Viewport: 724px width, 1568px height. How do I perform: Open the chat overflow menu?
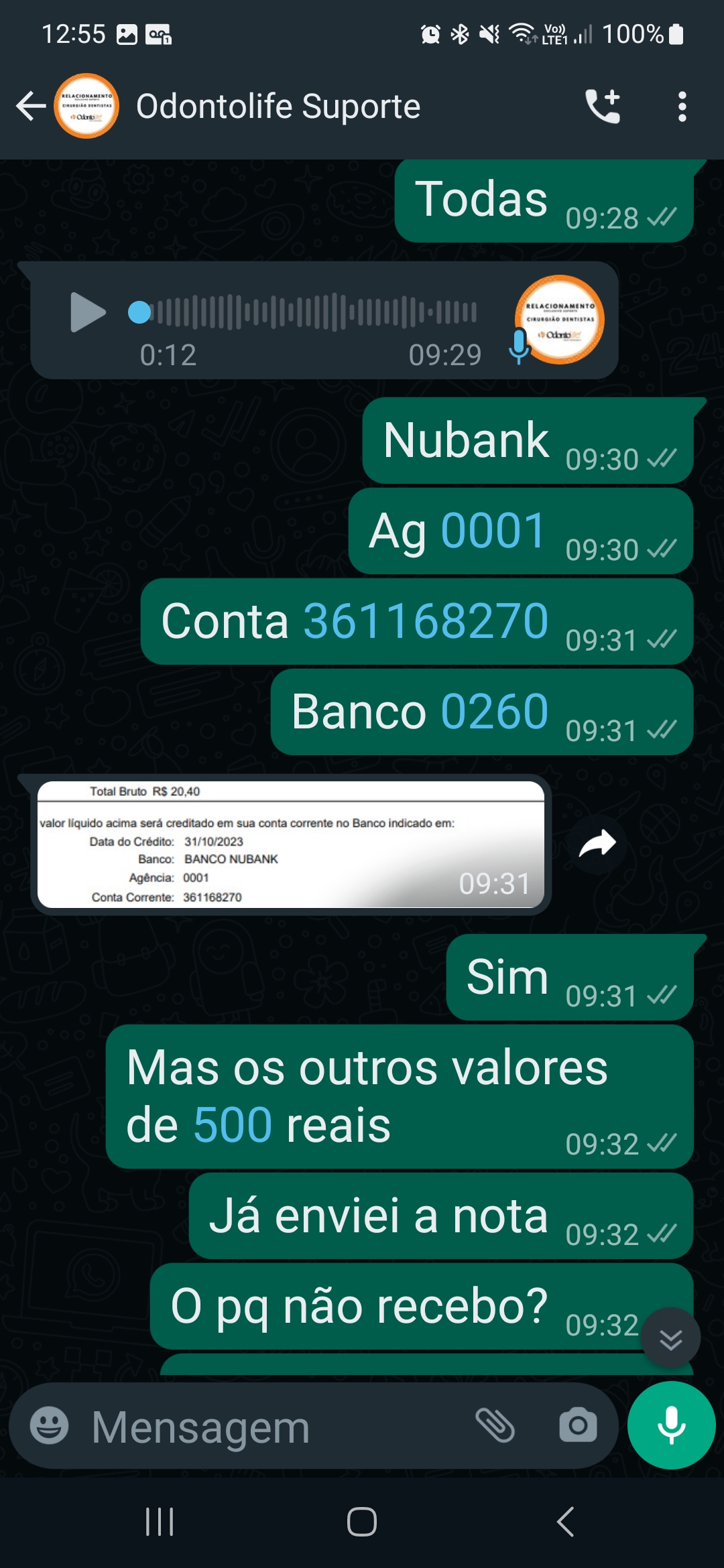(x=682, y=107)
